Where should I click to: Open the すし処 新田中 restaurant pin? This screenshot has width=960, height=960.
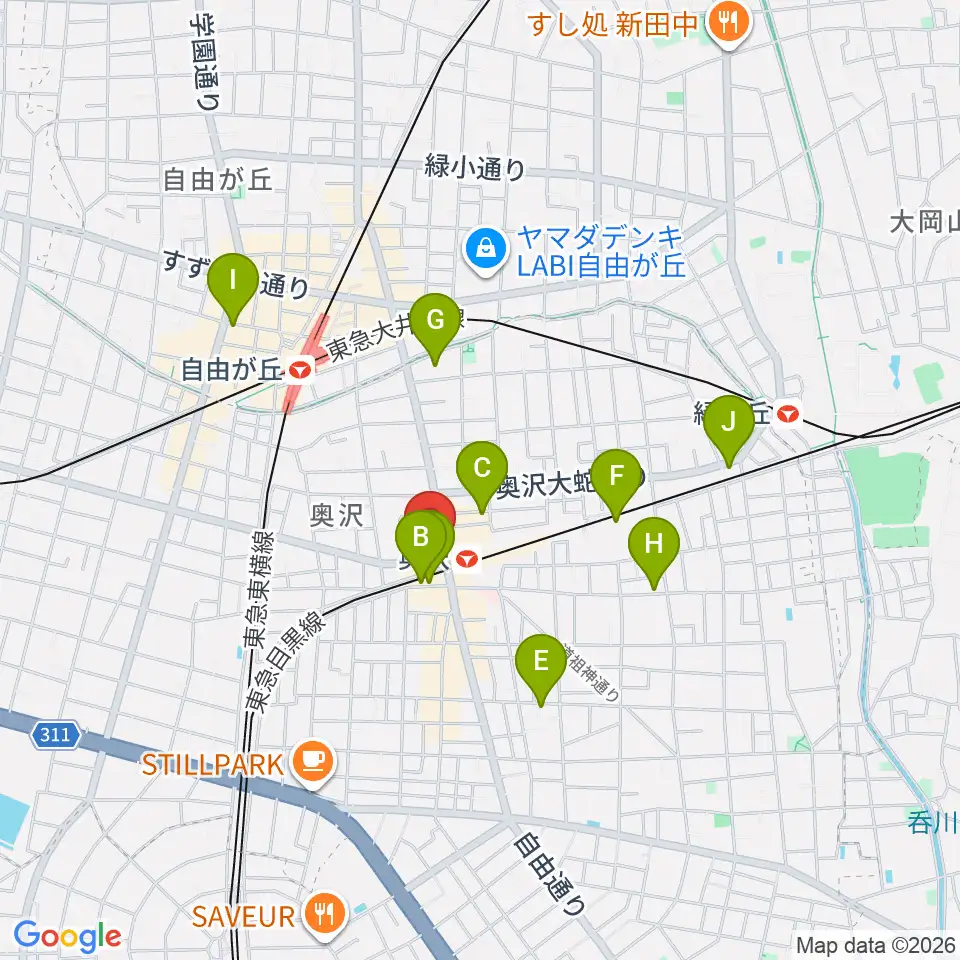pos(728,24)
